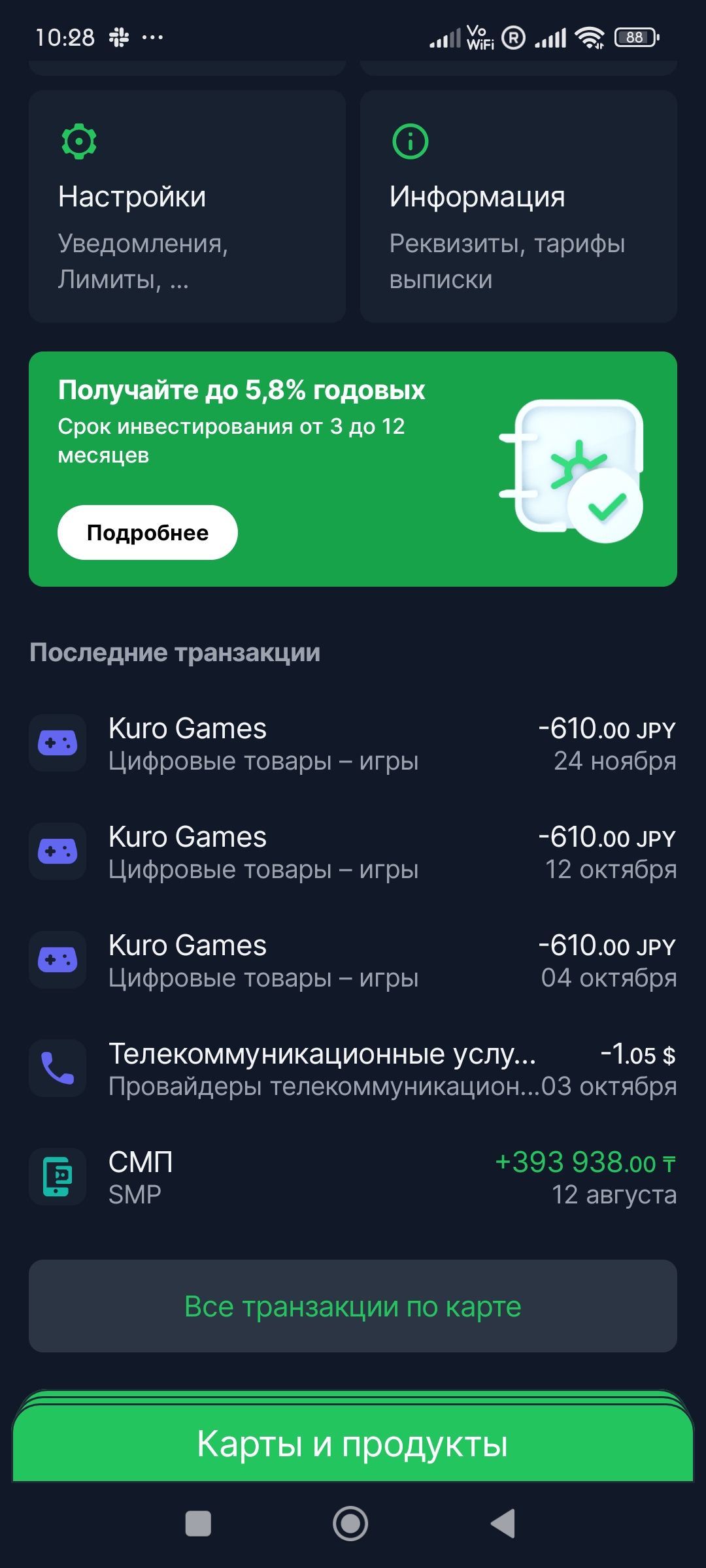The height and width of the screenshot is (1568, 706).
Task: Open Kuro Games transaction from 12 октября
Action: [x=353, y=852]
